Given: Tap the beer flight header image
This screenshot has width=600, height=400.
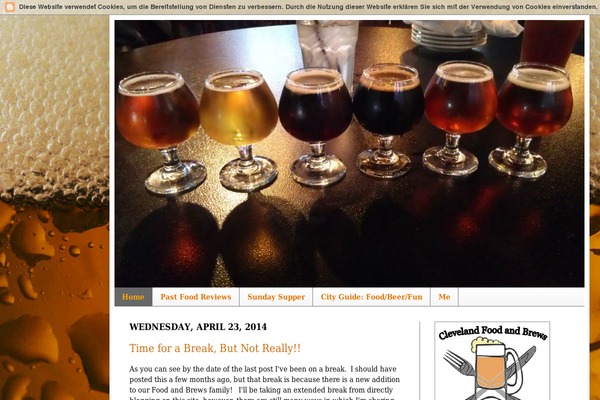Looking at the screenshot, I should pyautogui.click(x=349, y=153).
